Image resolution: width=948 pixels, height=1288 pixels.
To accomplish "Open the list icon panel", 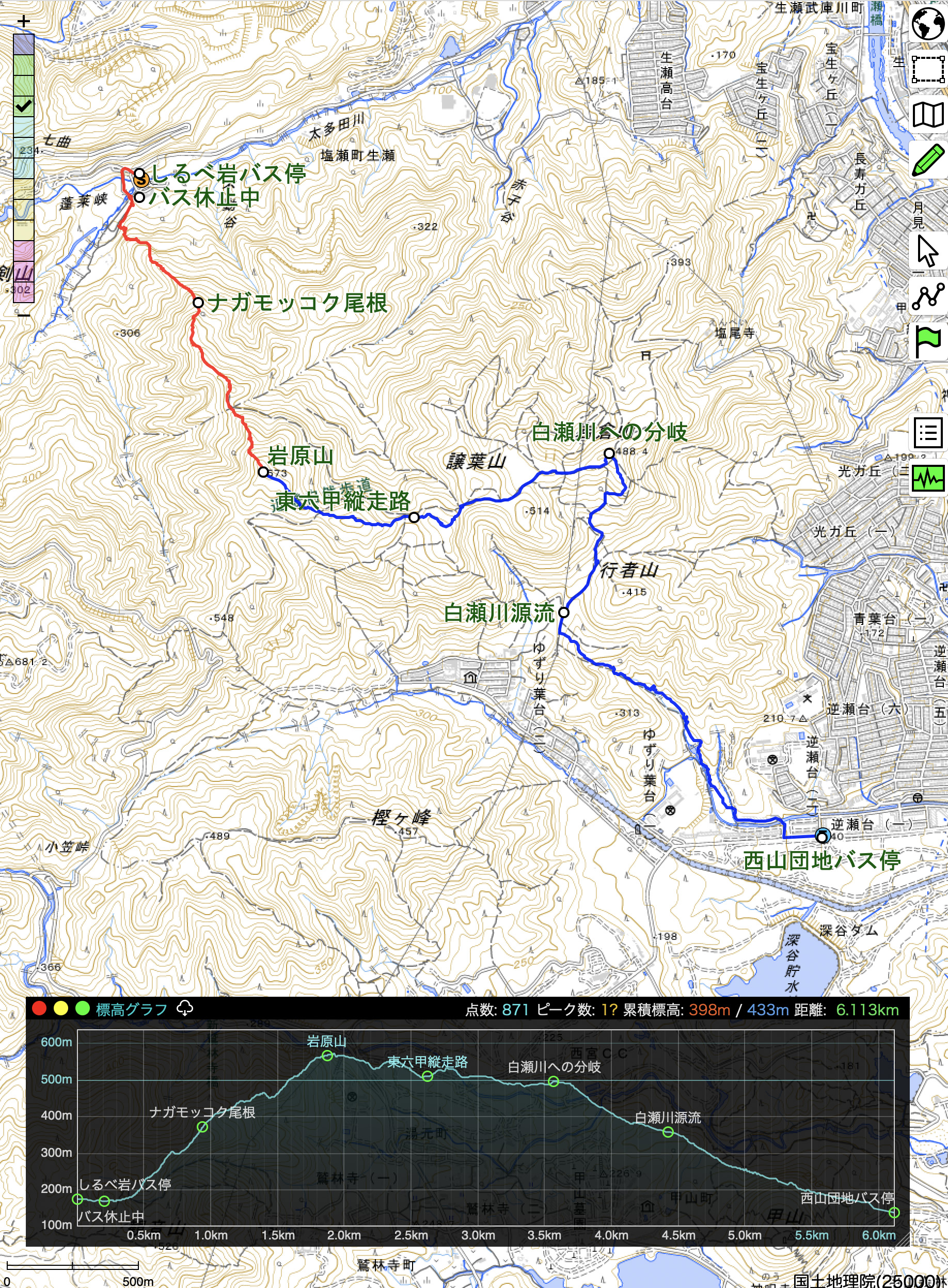I will coord(927,432).
